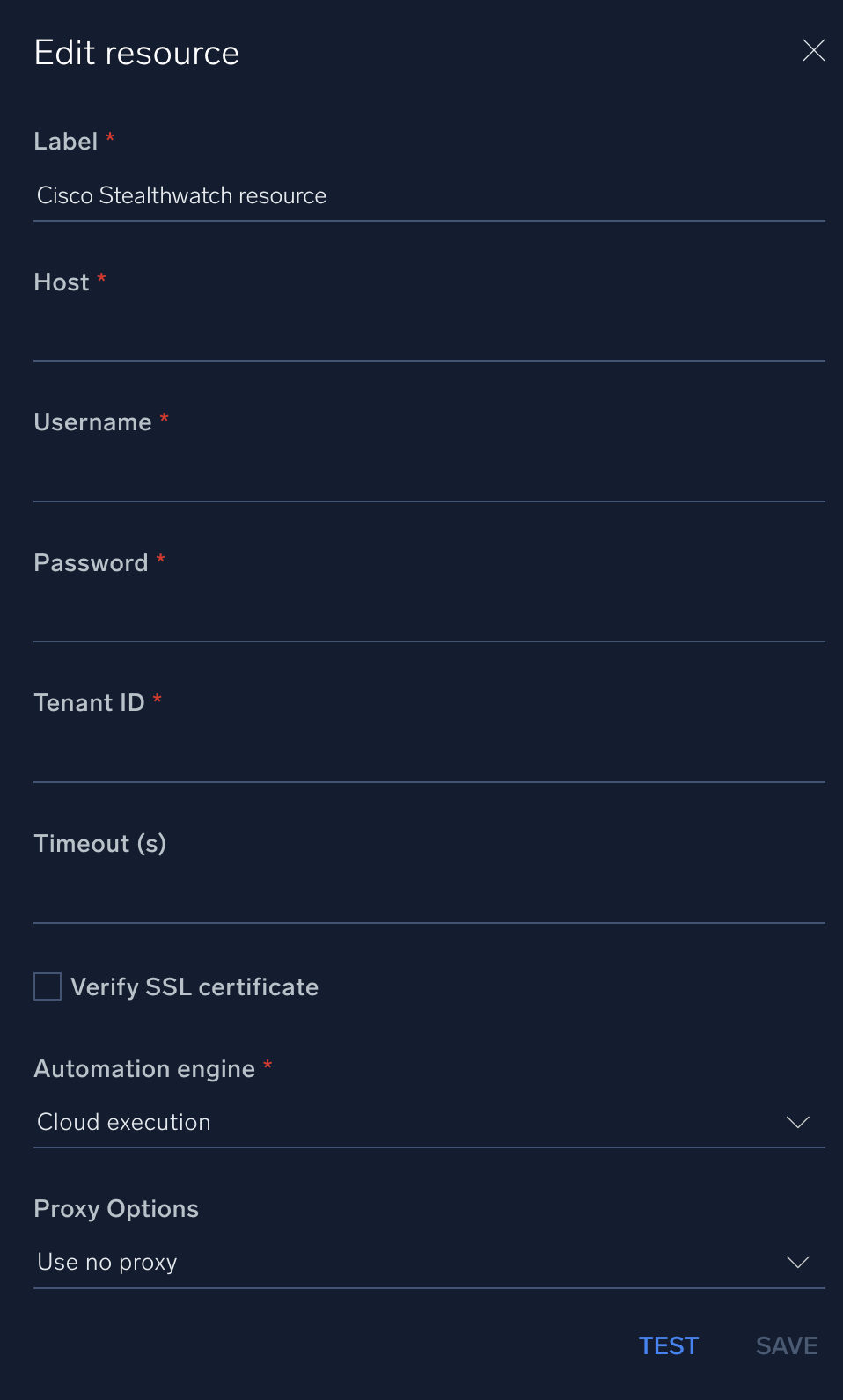Close the Edit resource dialog
The width and height of the screenshot is (843, 1400).
pos(813,50)
